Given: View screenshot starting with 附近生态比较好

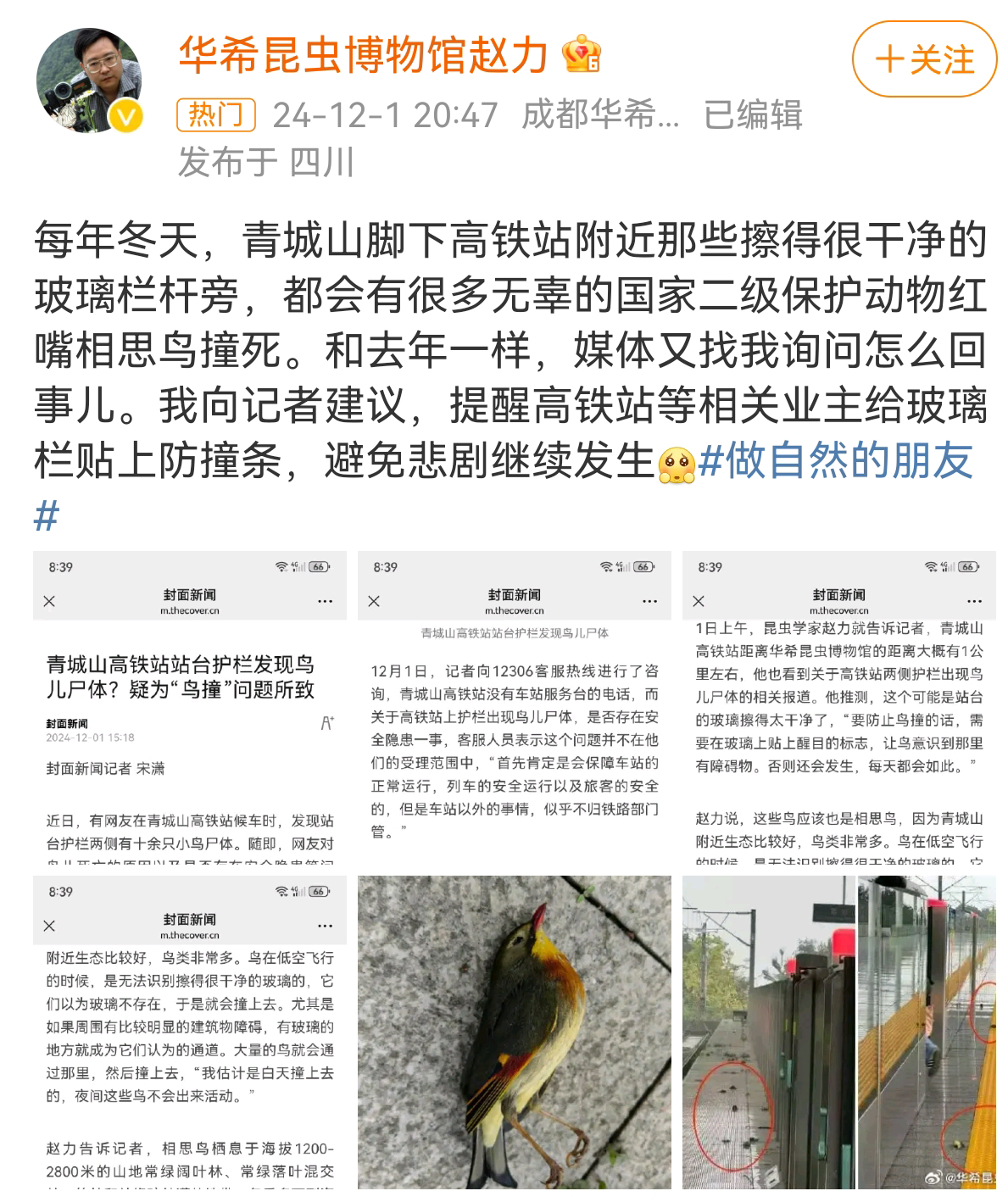Looking at the screenshot, I should [189, 1032].
